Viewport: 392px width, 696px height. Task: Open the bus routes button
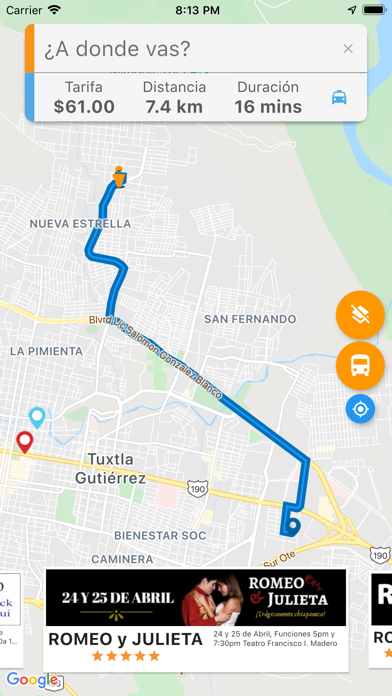coord(360,366)
